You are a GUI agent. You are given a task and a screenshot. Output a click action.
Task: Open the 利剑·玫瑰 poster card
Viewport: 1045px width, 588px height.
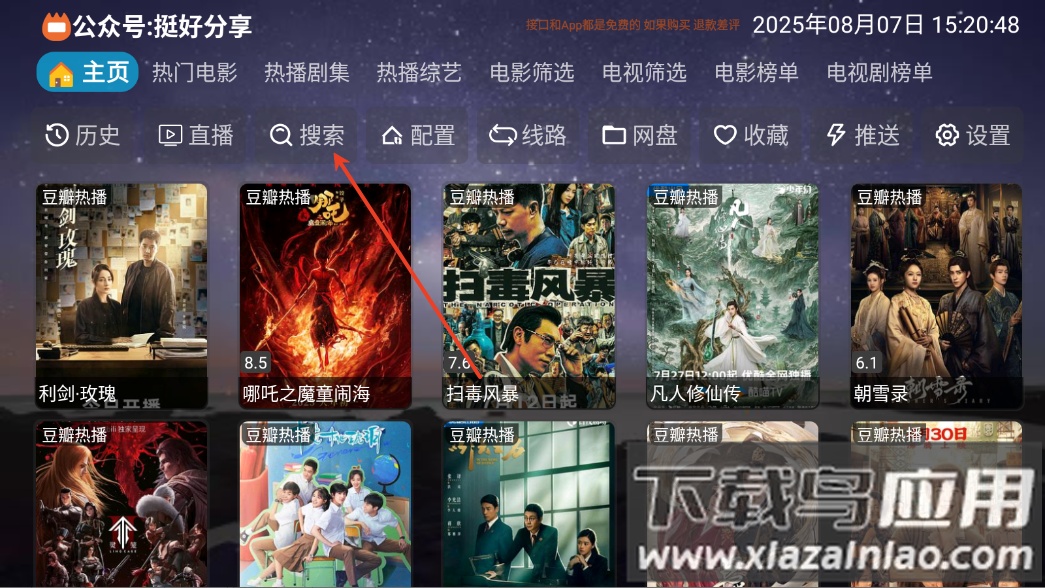[122, 295]
